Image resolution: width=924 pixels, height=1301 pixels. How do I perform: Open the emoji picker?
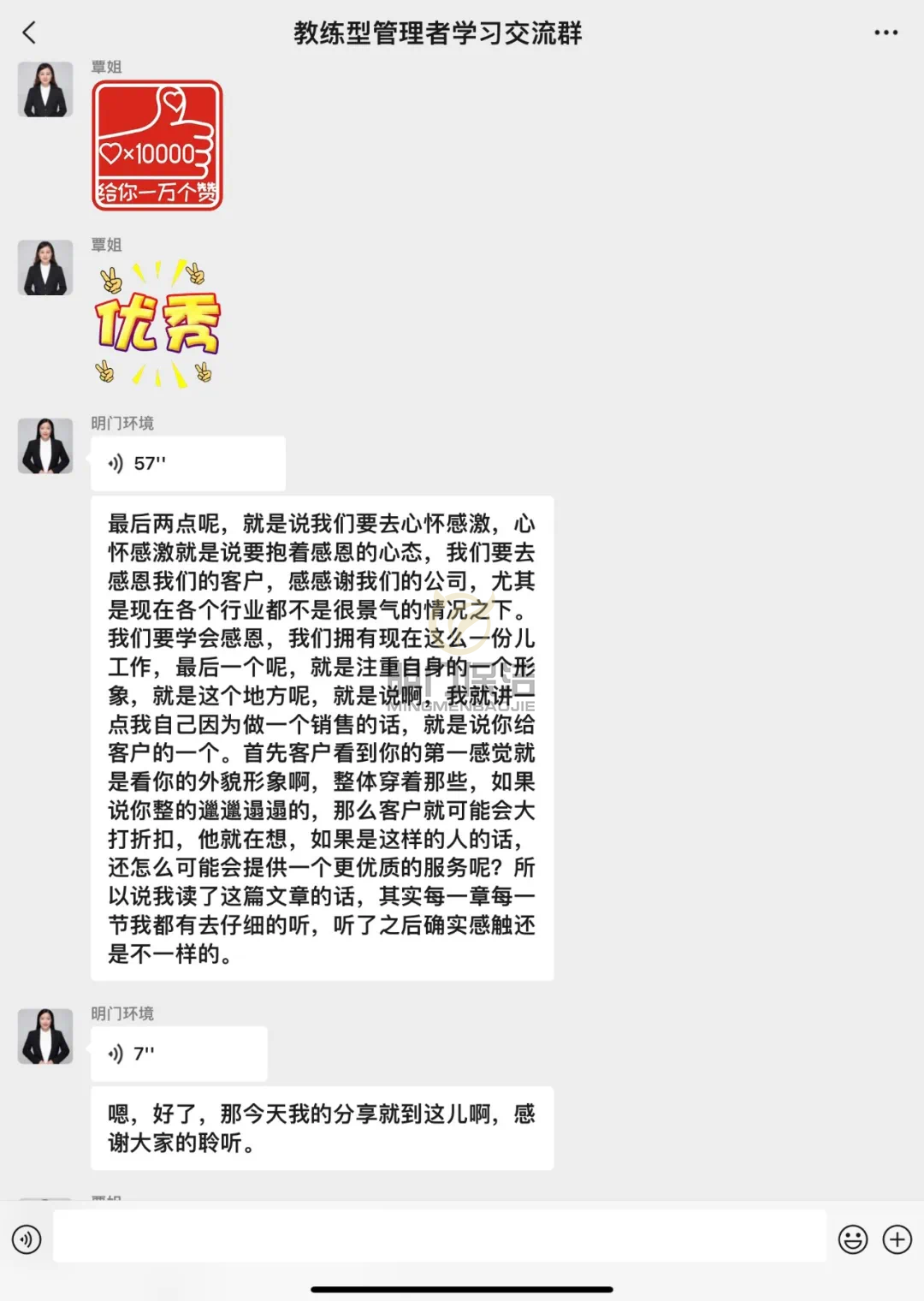pyautogui.click(x=852, y=1239)
